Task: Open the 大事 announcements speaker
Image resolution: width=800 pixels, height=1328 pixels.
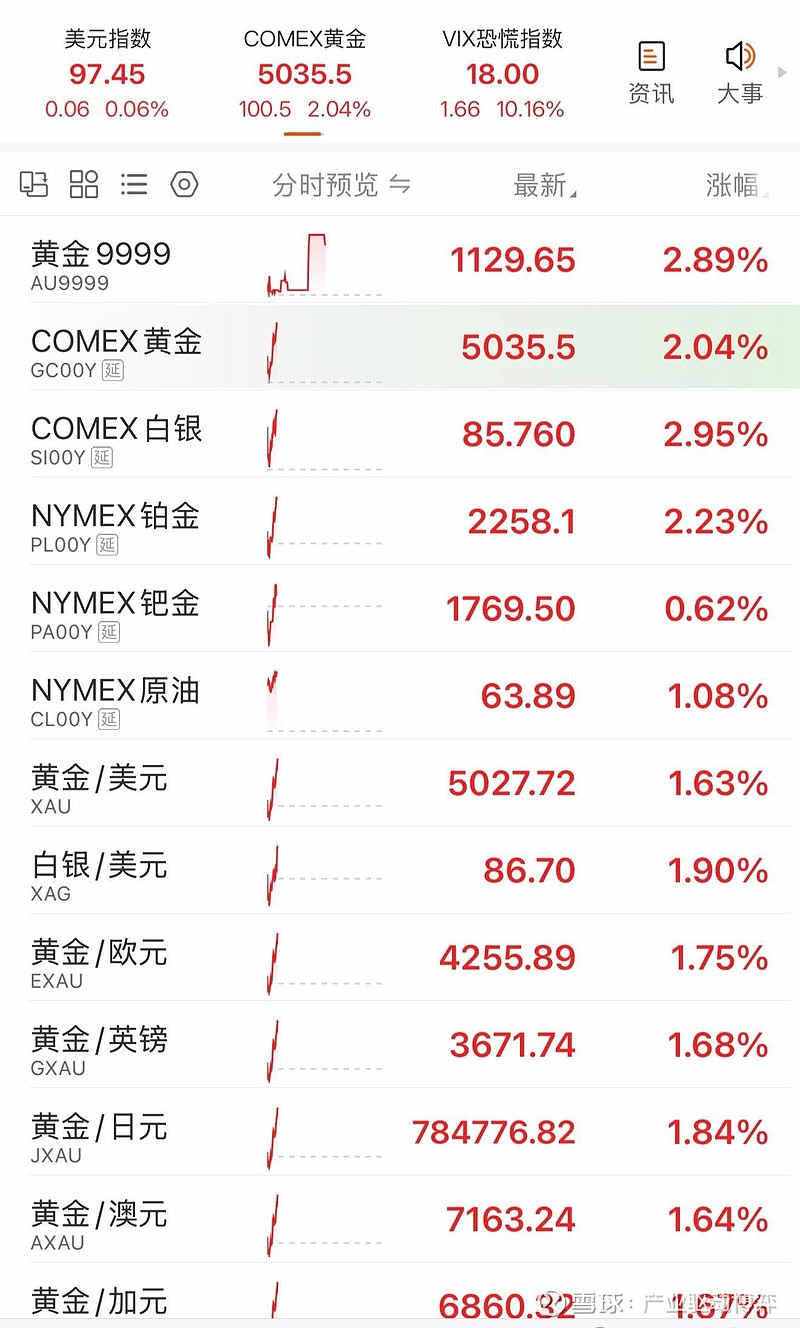Action: [740, 73]
